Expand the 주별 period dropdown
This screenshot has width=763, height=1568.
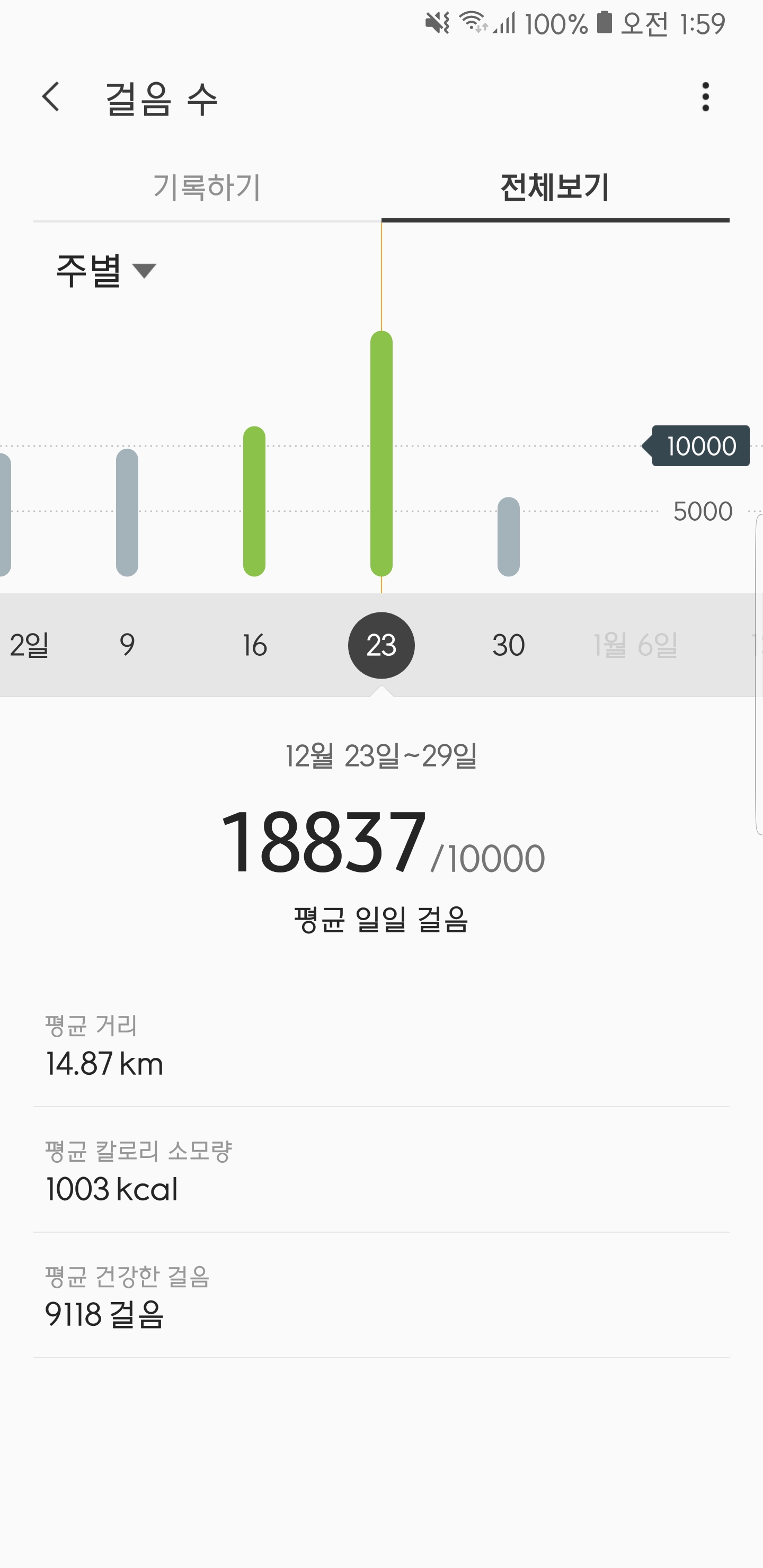click(x=106, y=270)
